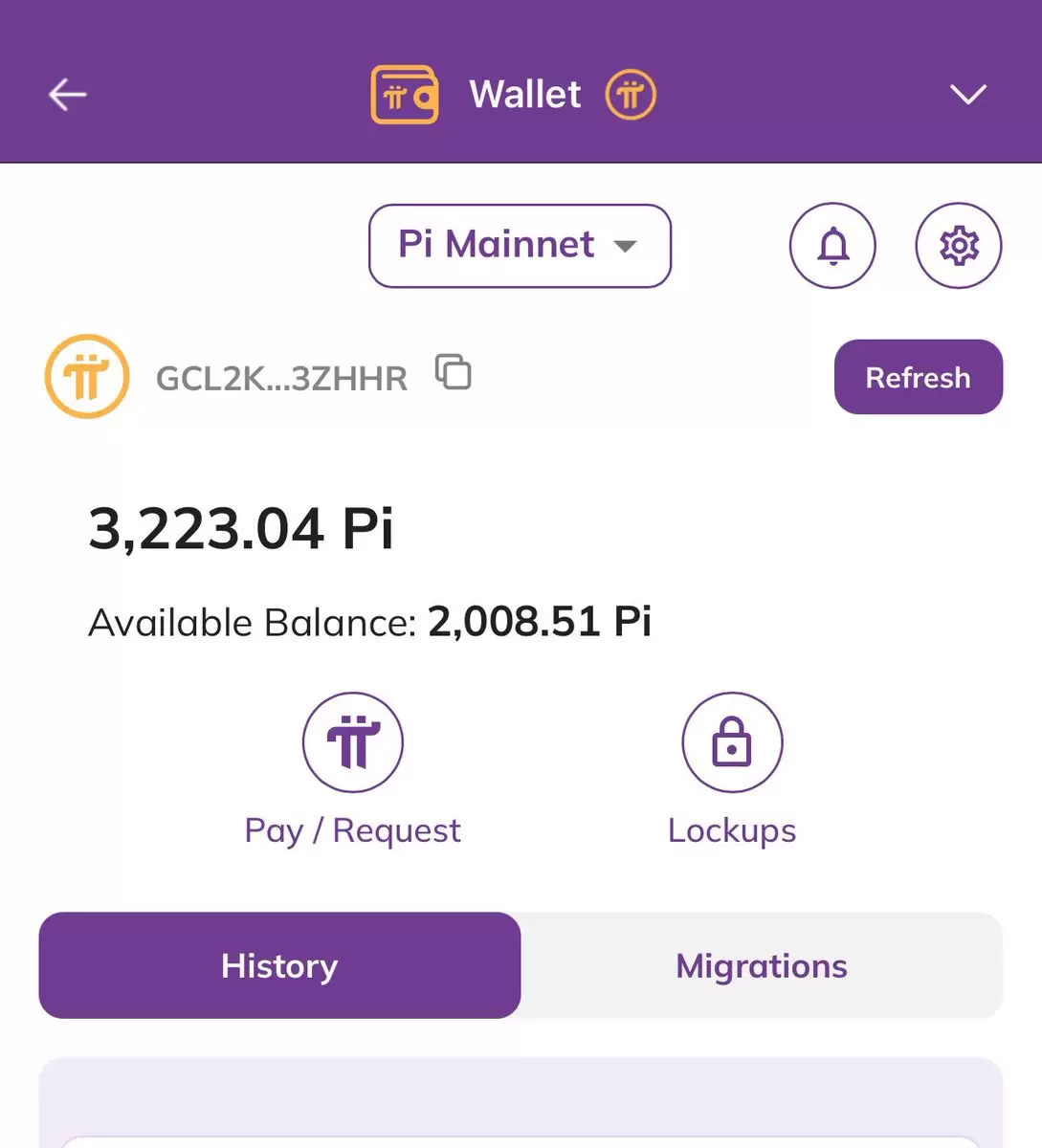The width and height of the screenshot is (1042, 1148).
Task: Open the notifications bell
Action: tap(832, 246)
